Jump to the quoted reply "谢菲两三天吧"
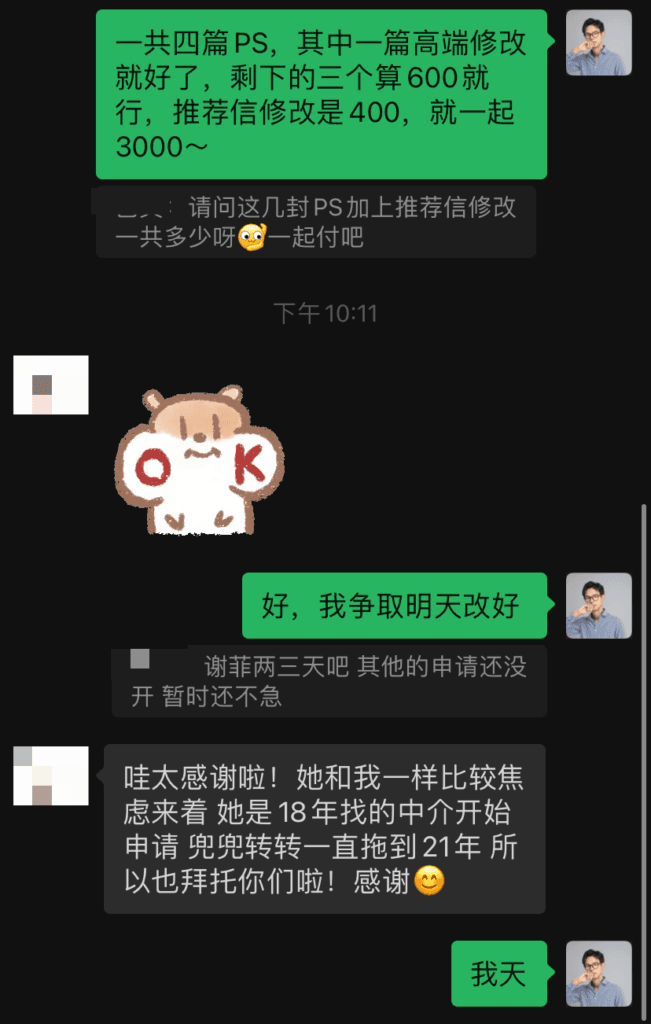651x1024 pixels. [x=330, y=681]
